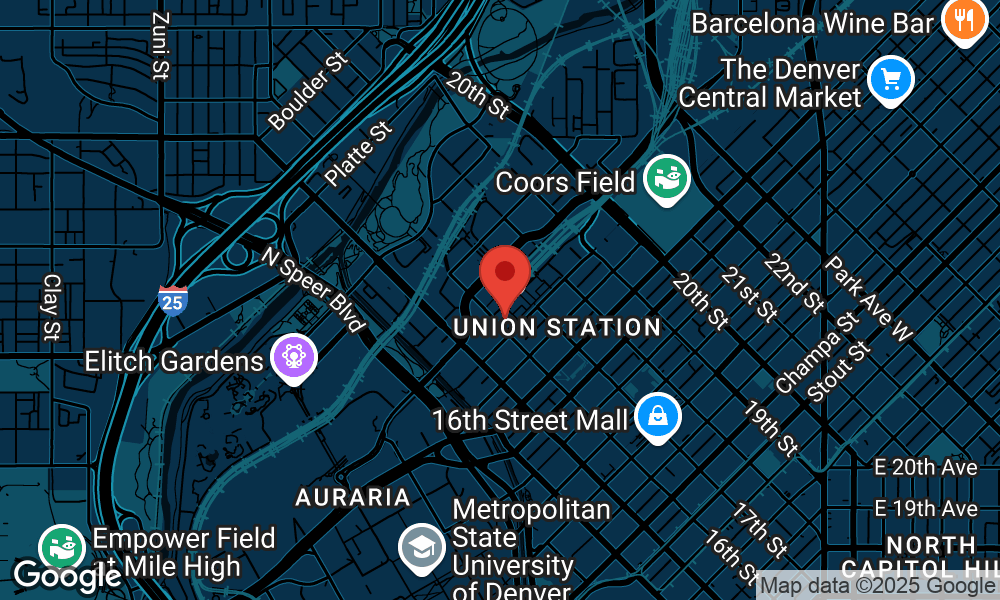
Task: Tap the Barcelona Wine Bar restaurant marker
Action: (x=964, y=21)
